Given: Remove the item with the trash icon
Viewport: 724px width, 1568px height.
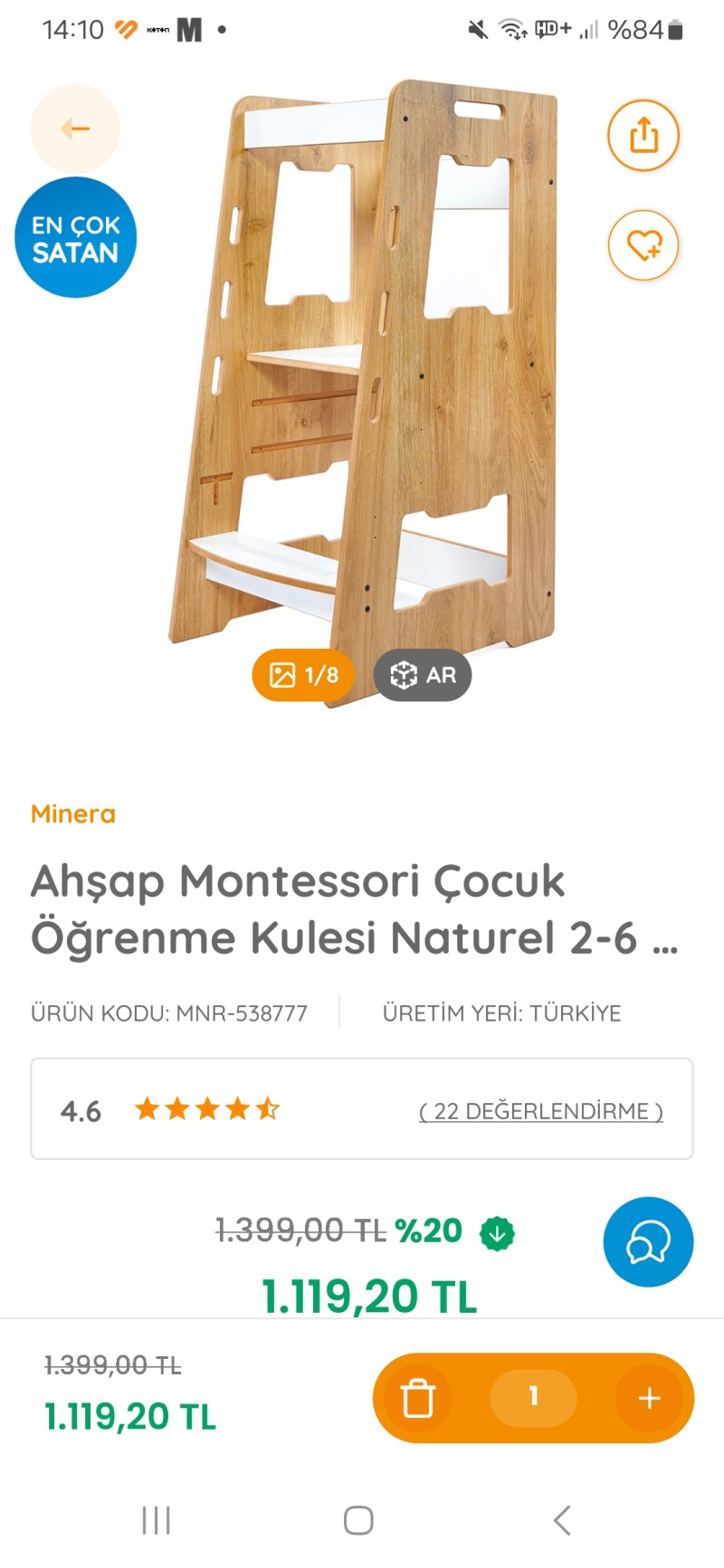Looking at the screenshot, I should click(x=418, y=1398).
